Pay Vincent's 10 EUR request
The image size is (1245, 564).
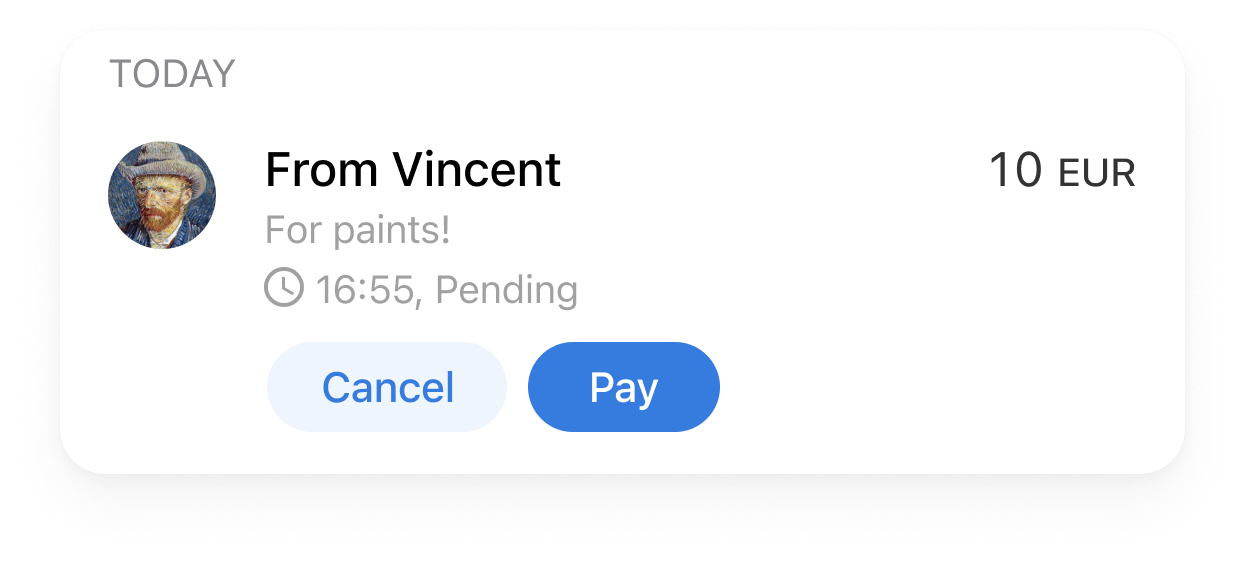pos(624,387)
